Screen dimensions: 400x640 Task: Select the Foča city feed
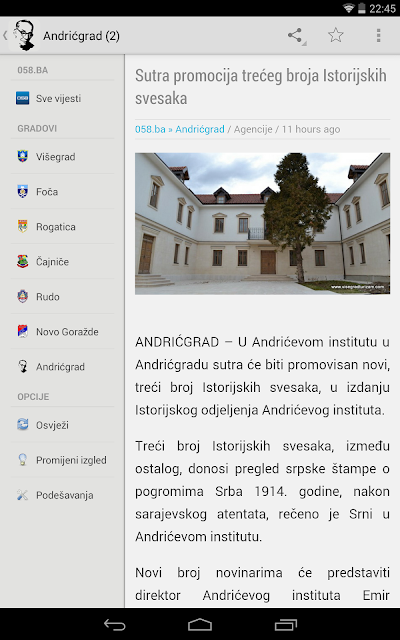[62, 192]
